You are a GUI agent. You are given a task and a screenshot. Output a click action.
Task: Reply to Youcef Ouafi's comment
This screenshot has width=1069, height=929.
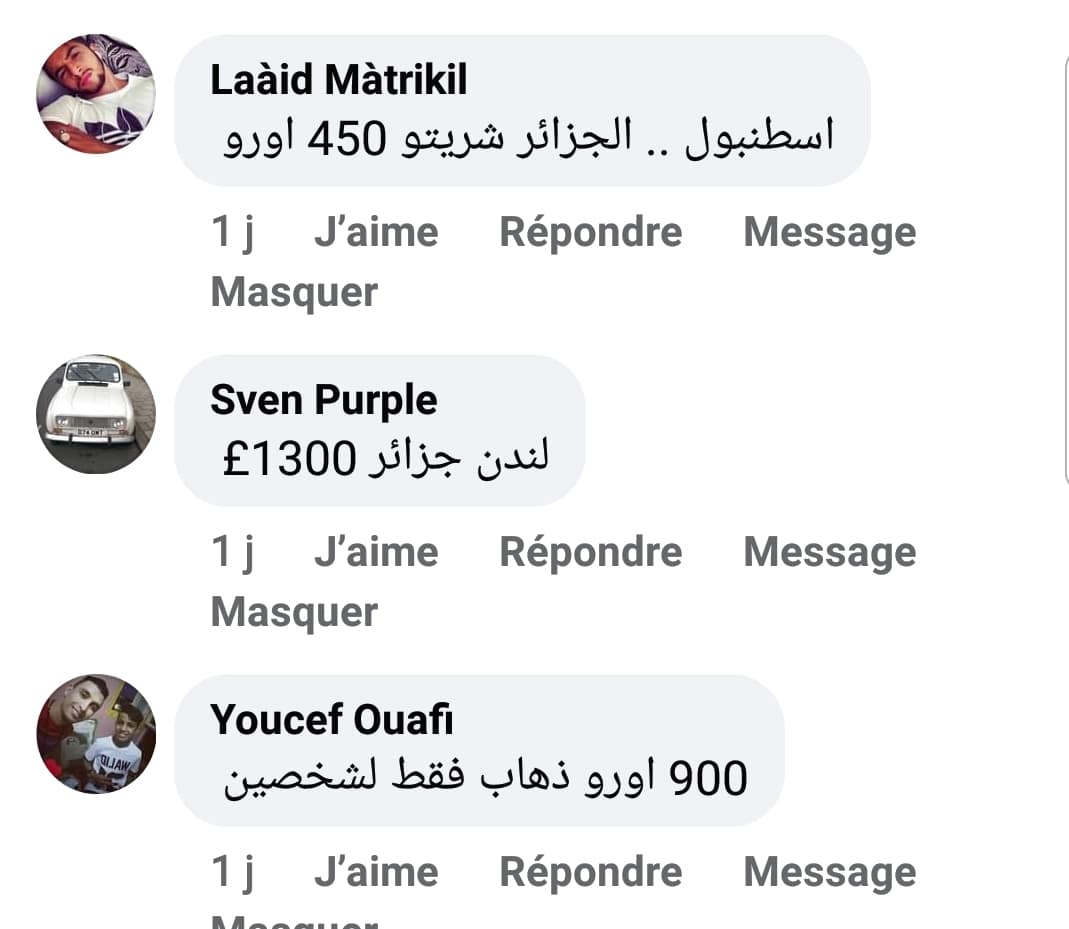[590, 872]
